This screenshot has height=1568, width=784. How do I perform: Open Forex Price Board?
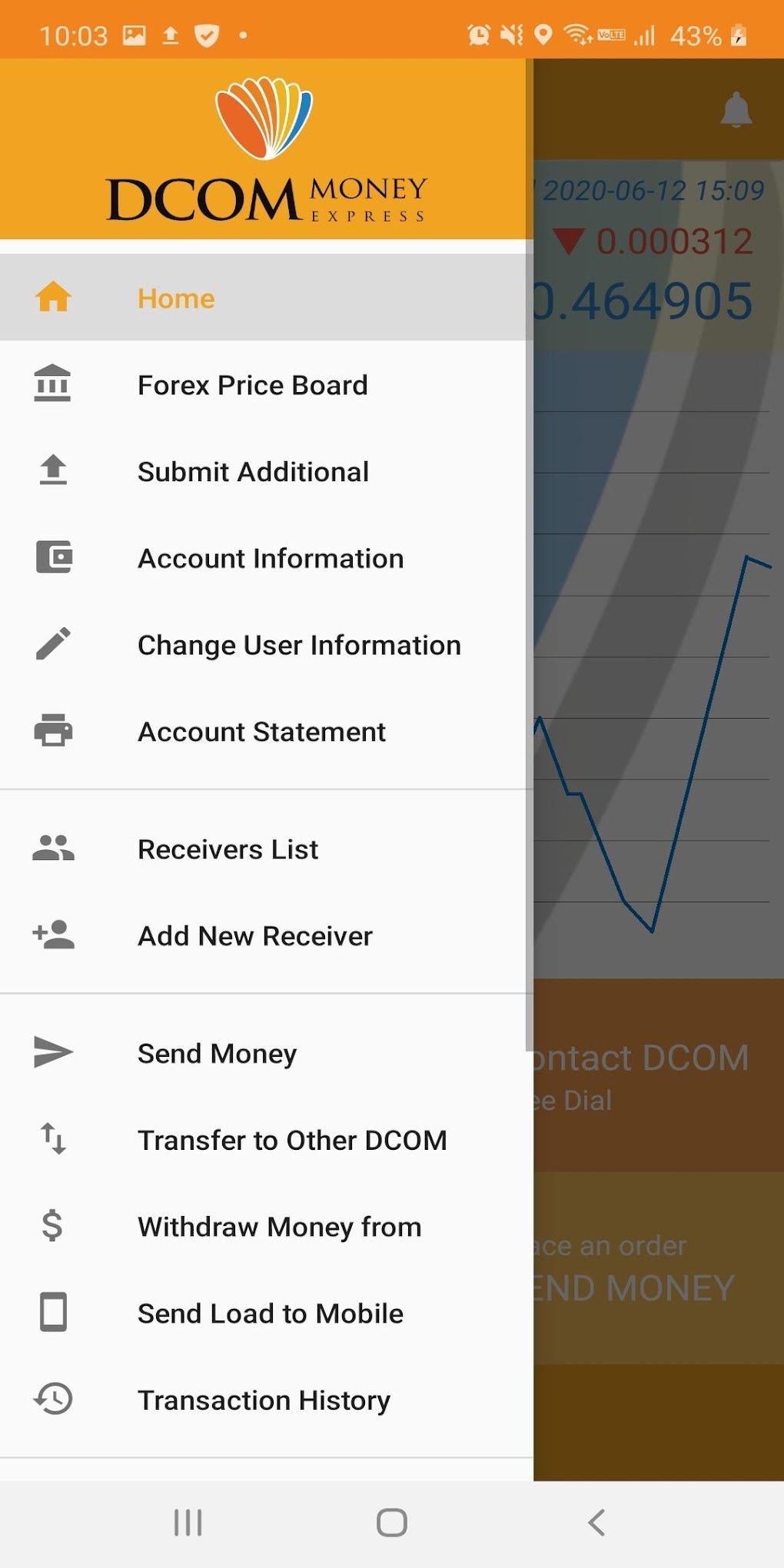coord(252,385)
